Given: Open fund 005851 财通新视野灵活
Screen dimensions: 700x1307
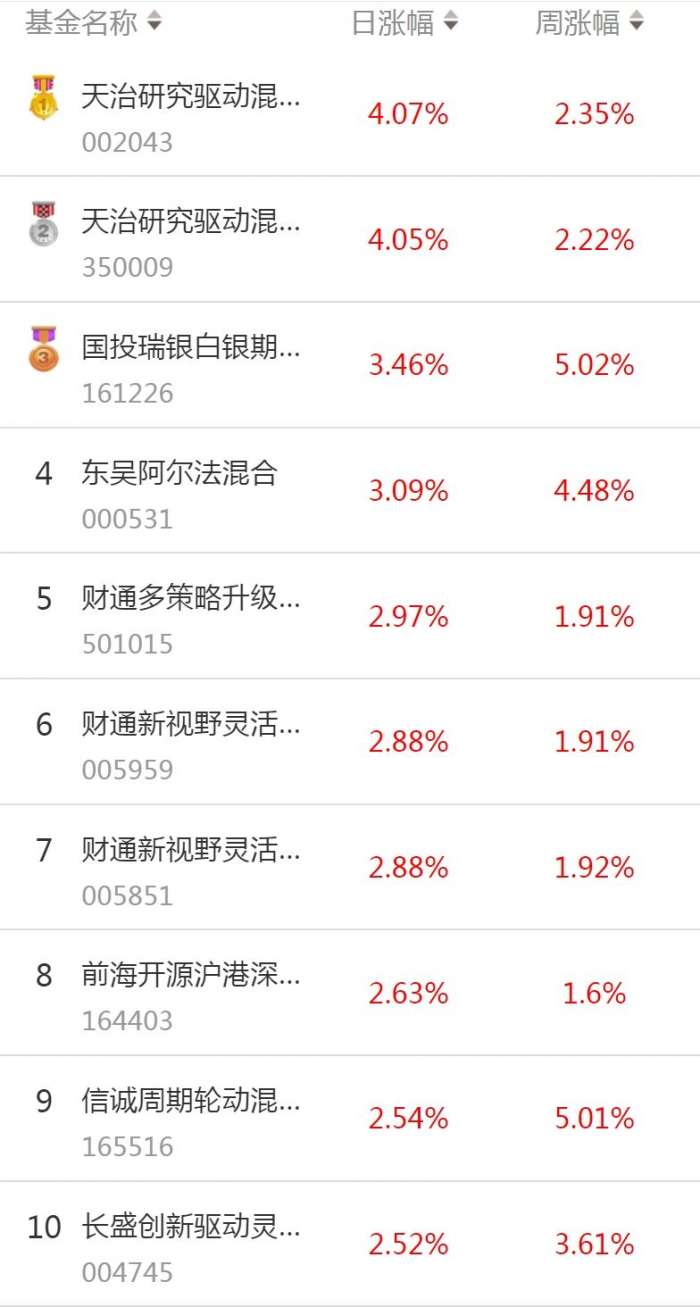Looking at the screenshot, I should click(x=190, y=851).
